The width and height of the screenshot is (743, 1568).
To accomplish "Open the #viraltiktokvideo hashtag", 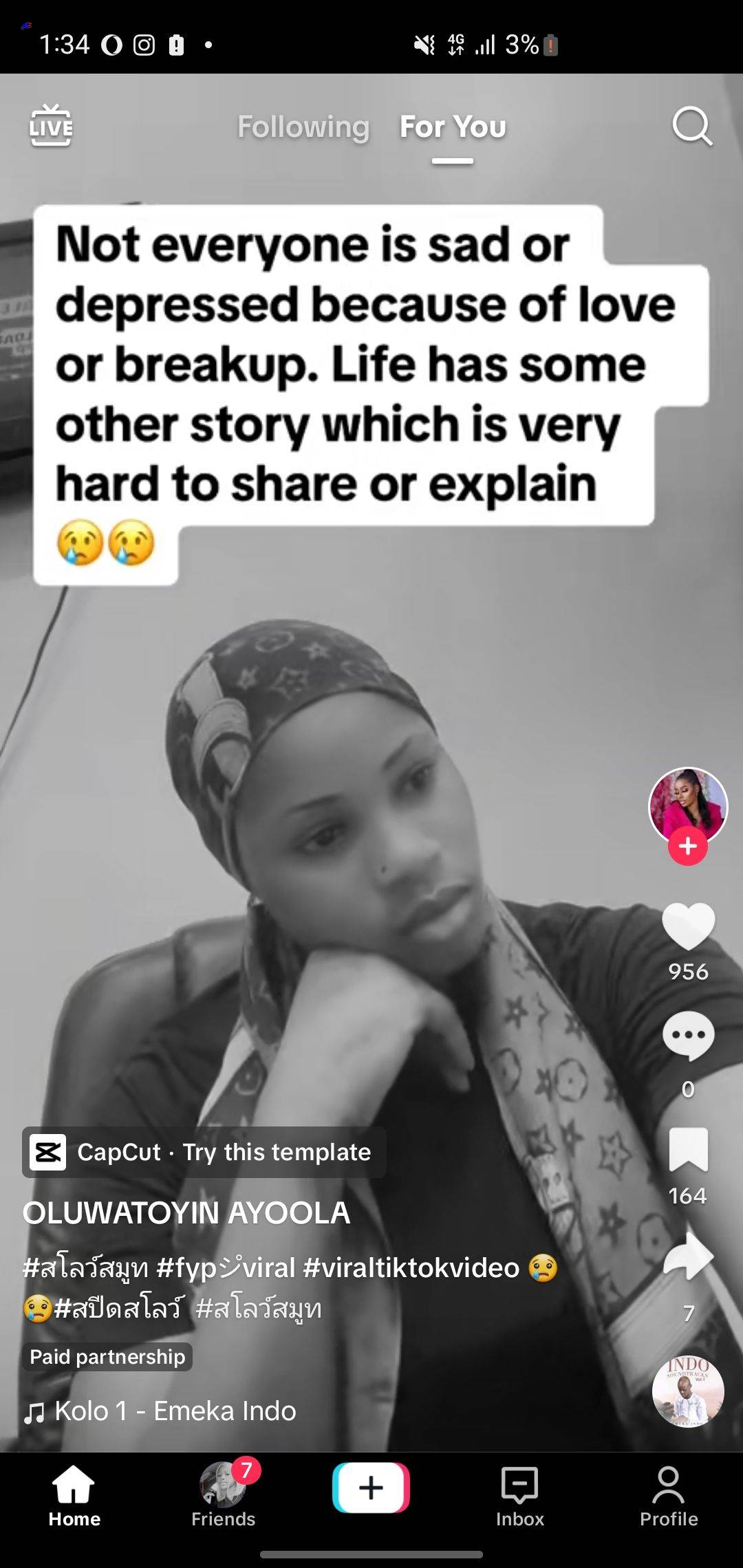I will [x=411, y=1267].
